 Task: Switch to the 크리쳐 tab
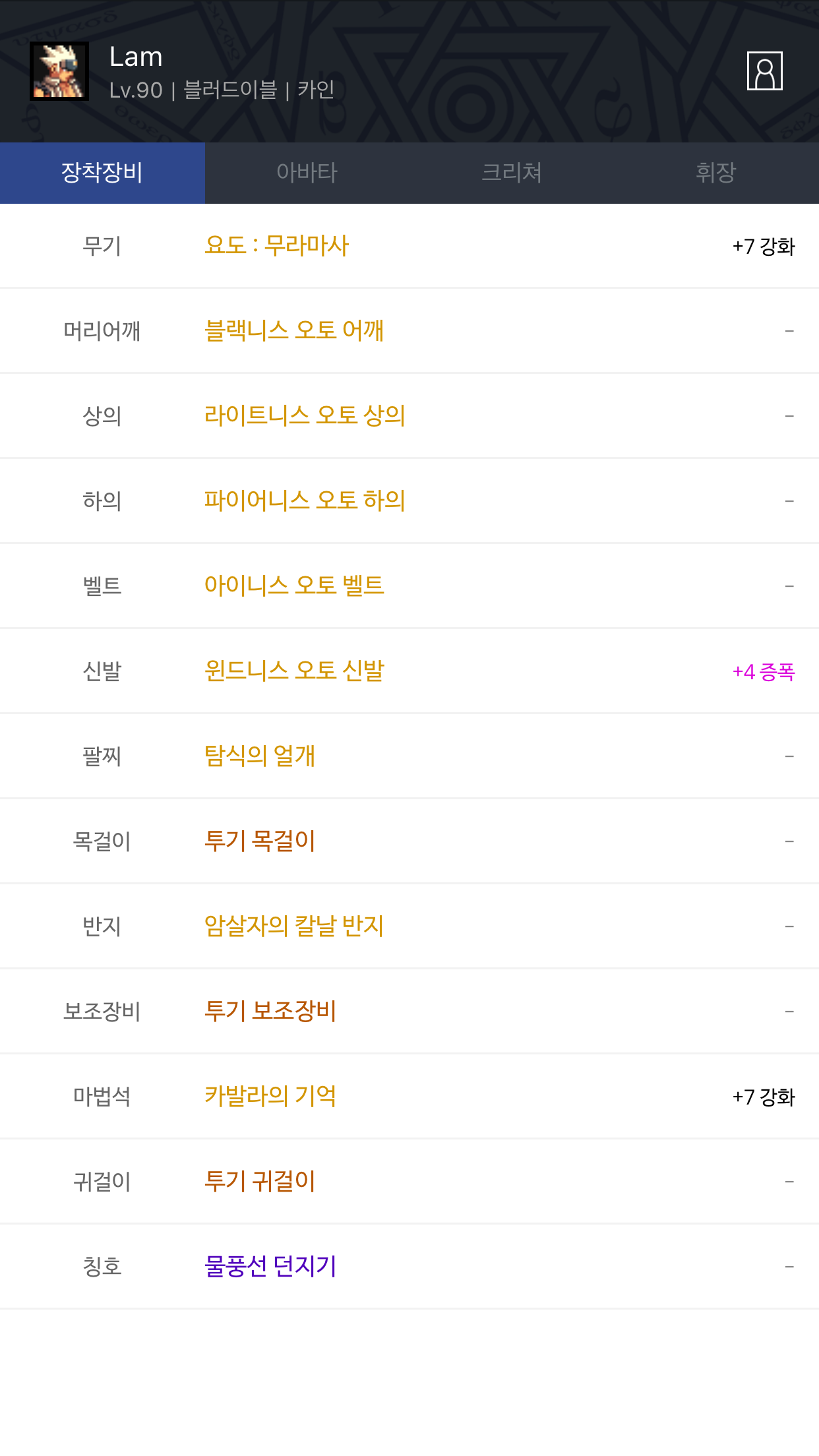click(x=512, y=173)
